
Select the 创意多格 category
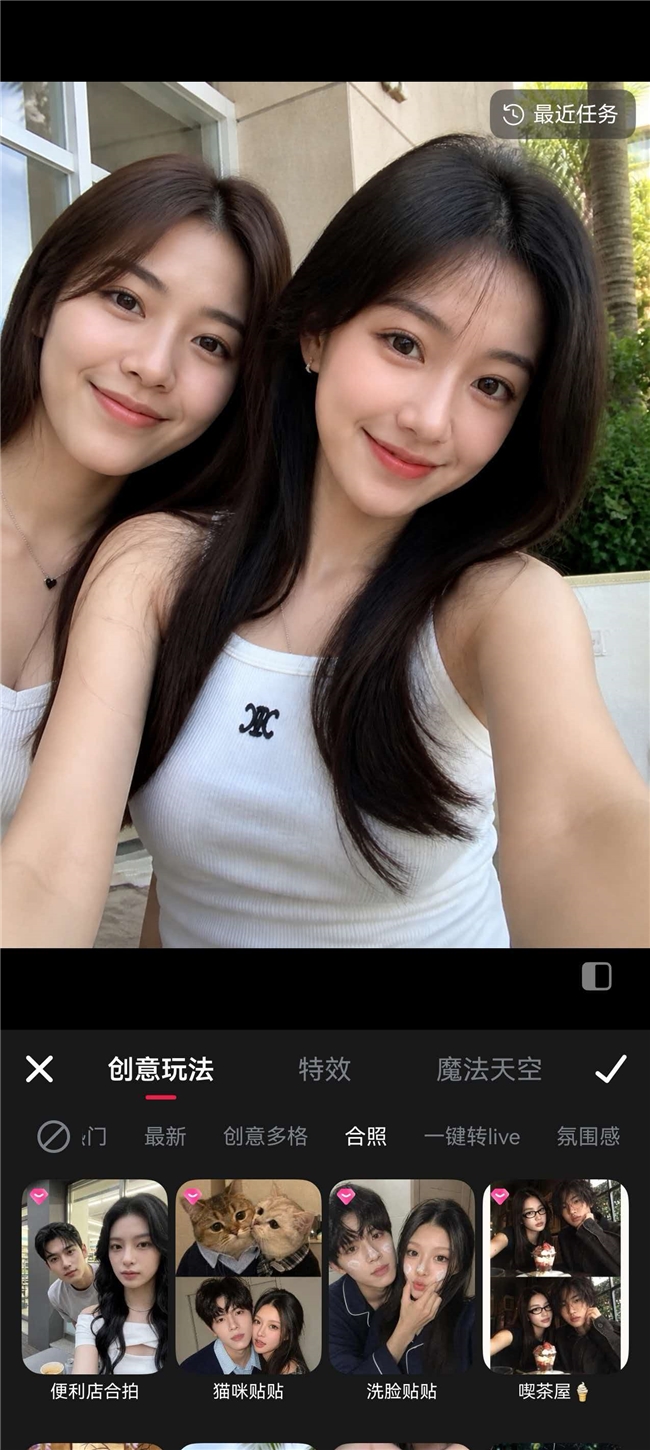click(x=265, y=1136)
